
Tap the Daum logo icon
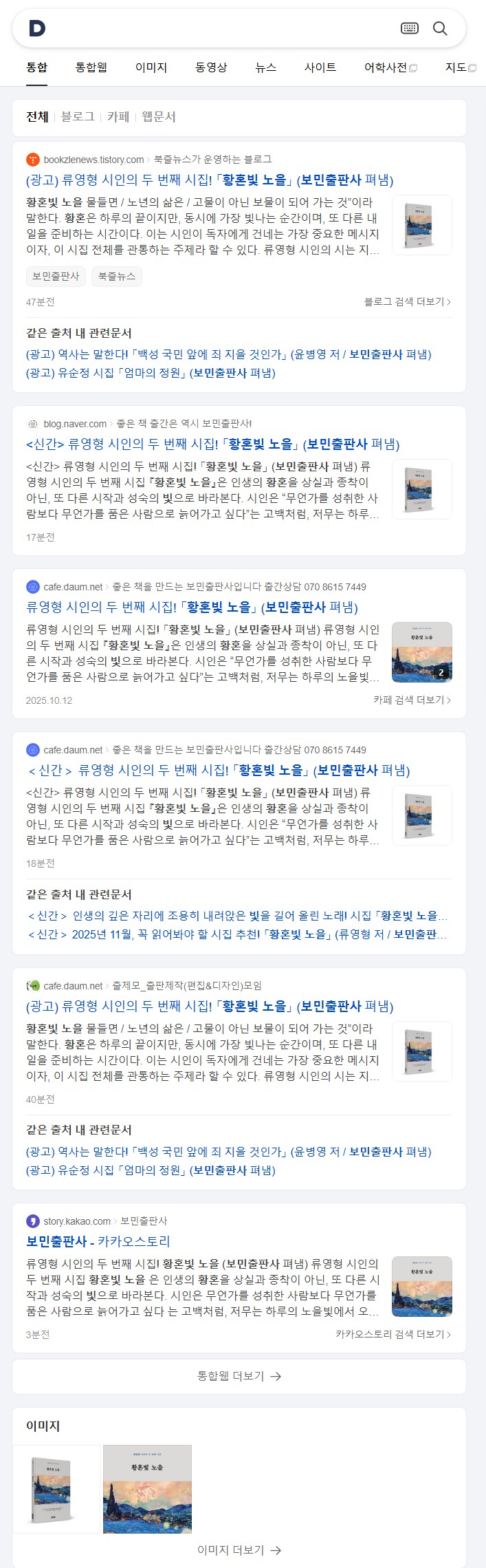coord(37,28)
